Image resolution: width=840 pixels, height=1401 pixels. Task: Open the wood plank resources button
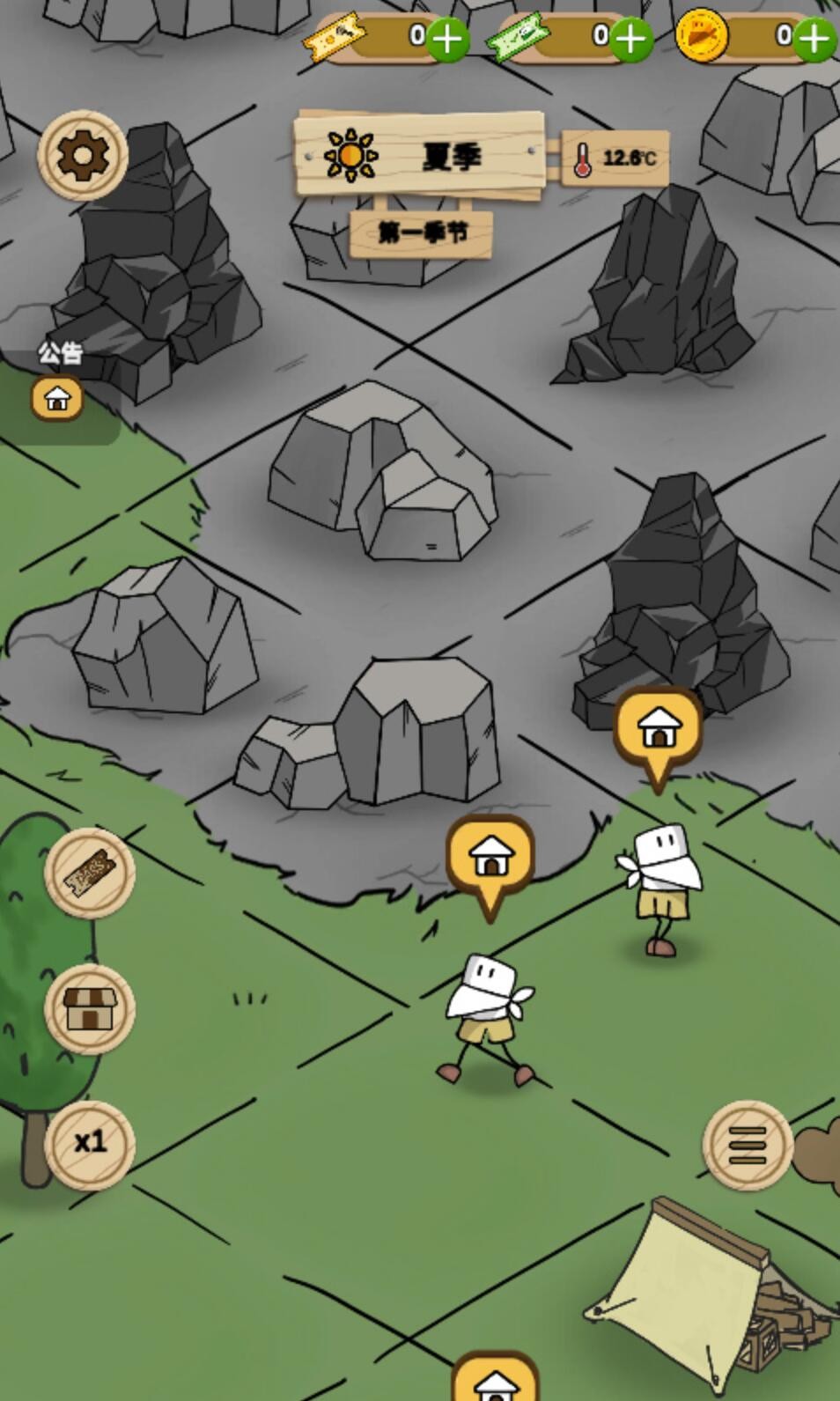[x=90, y=873]
